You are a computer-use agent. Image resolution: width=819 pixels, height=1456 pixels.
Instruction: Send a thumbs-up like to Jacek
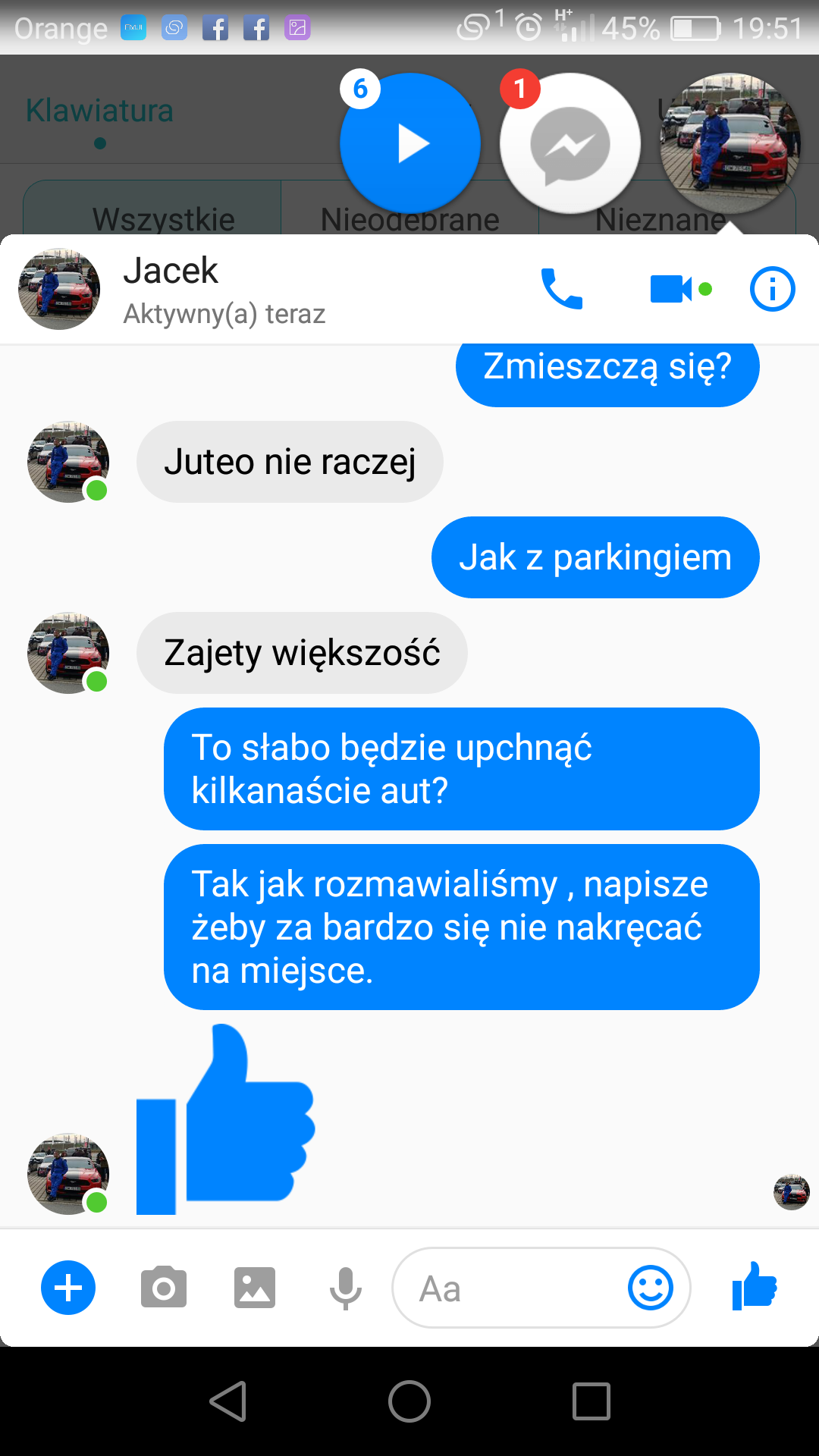[755, 1286]
